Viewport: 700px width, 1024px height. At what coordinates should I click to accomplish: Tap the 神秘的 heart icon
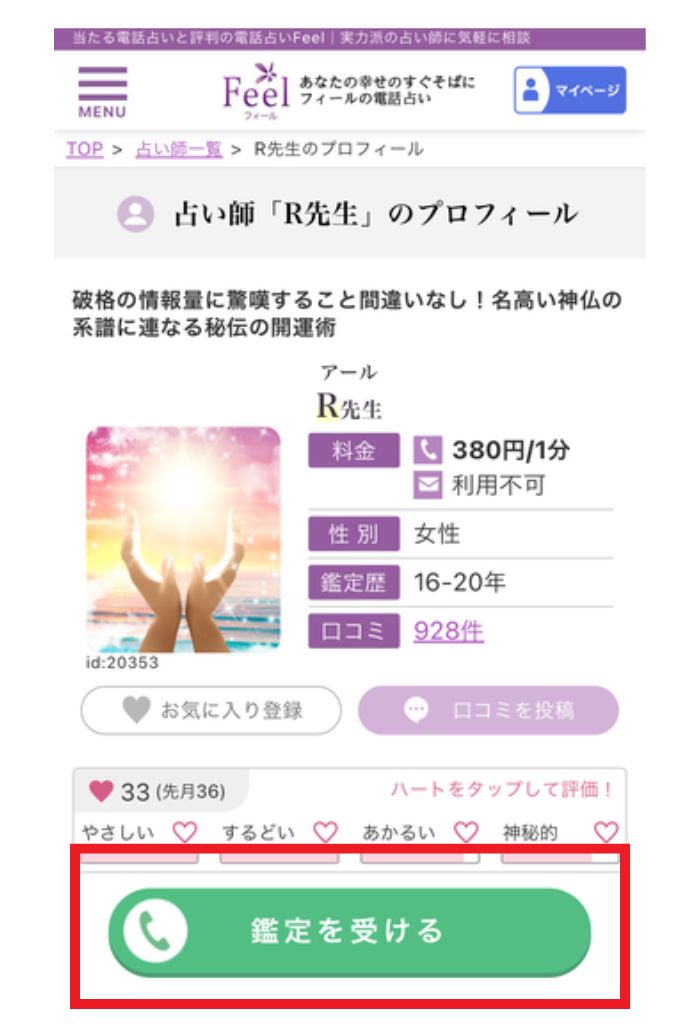pos(606,832)
